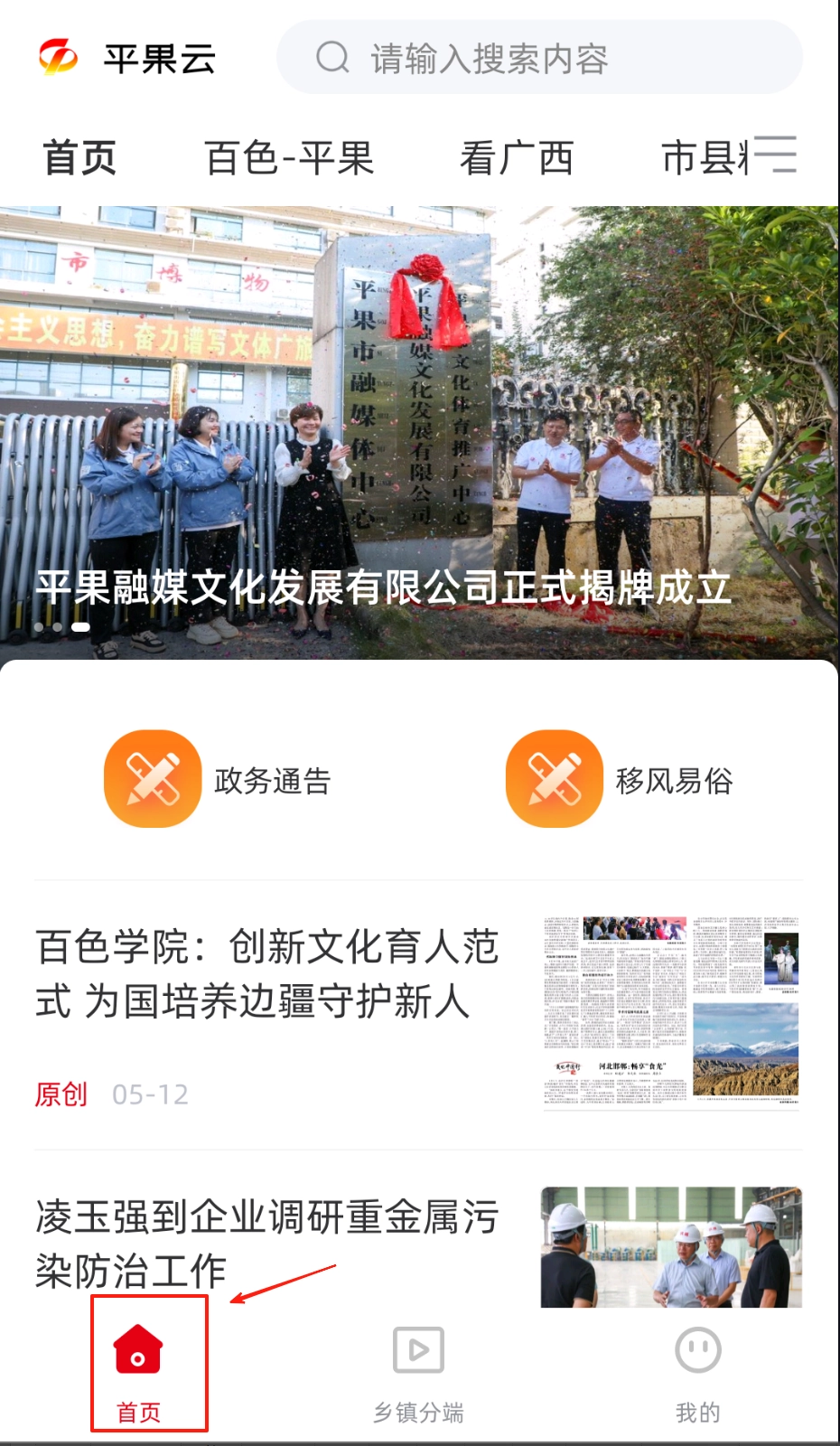
Task: Select the 首页 tab in the top bar
Action: point(79,159)
